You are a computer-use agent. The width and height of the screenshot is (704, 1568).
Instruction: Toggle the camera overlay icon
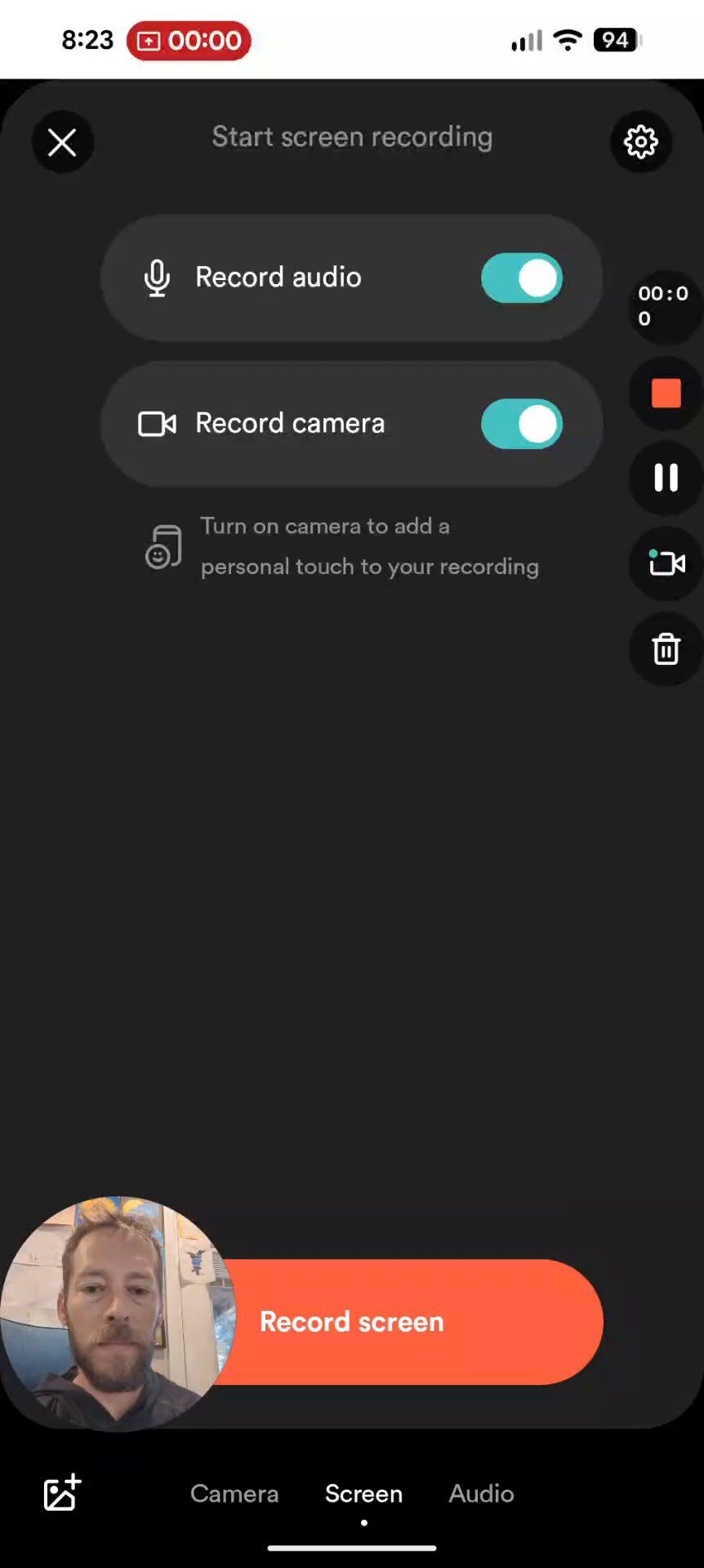(x=666, y=563)
